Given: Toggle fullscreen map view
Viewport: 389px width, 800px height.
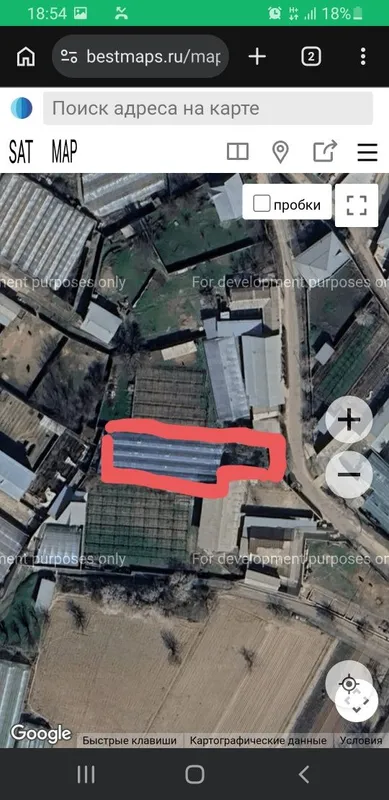Looking at the screenshot, I should (357, 205).
